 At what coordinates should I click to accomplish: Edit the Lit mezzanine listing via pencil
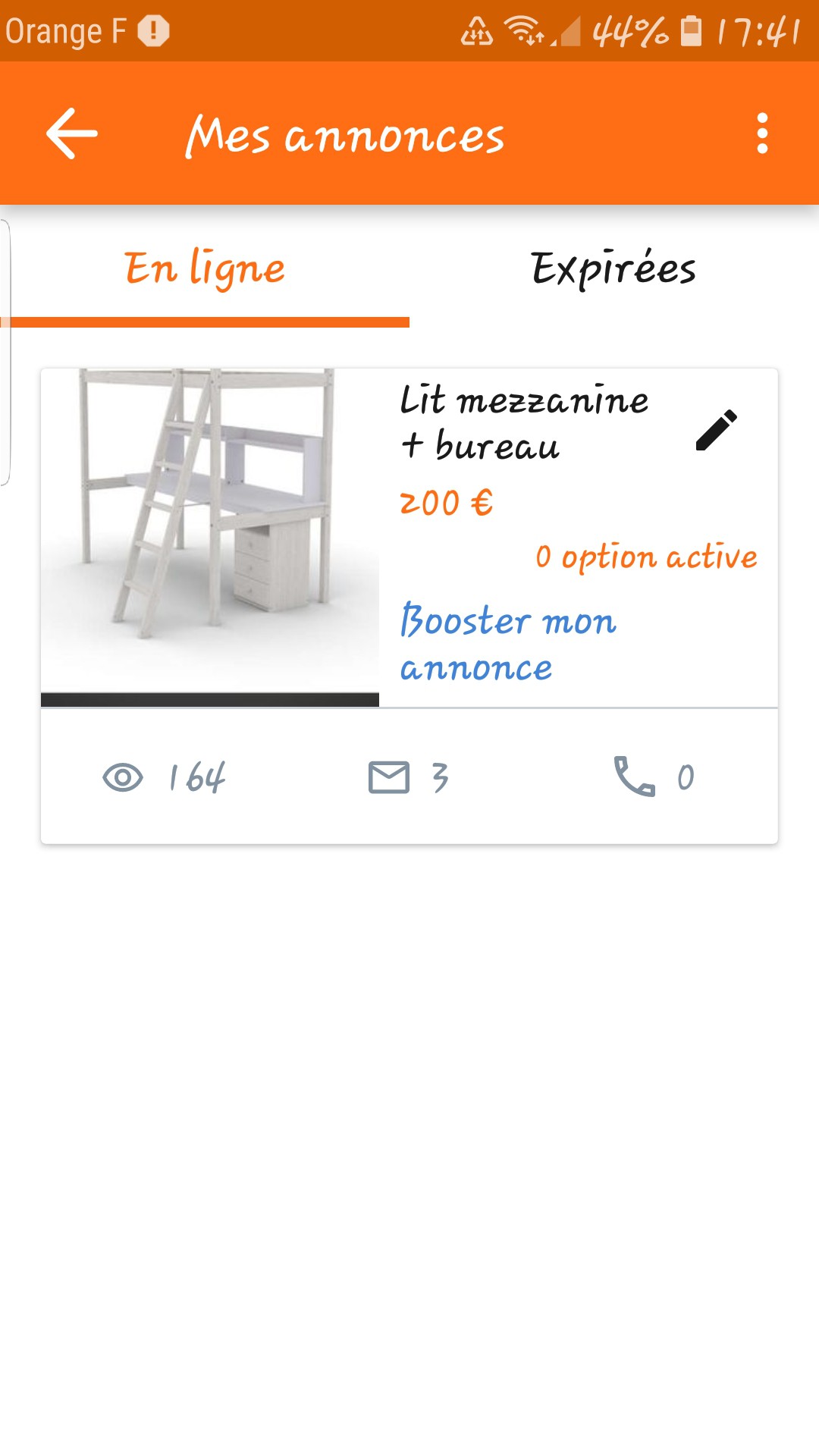pos(716,430)
